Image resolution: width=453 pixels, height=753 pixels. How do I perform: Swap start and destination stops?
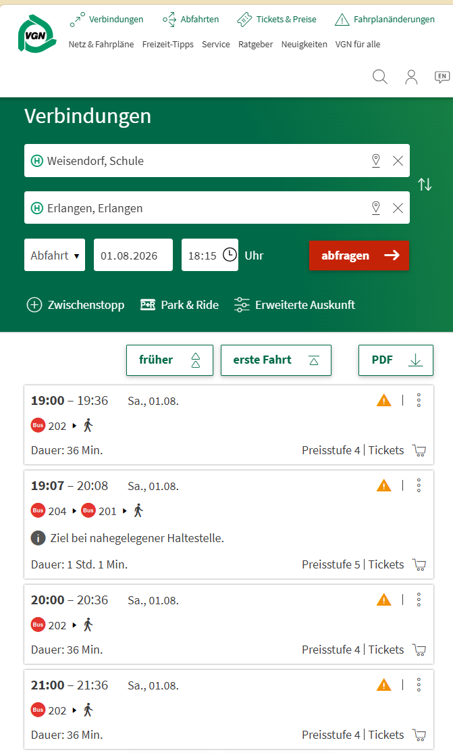click(x=425, y=184)
